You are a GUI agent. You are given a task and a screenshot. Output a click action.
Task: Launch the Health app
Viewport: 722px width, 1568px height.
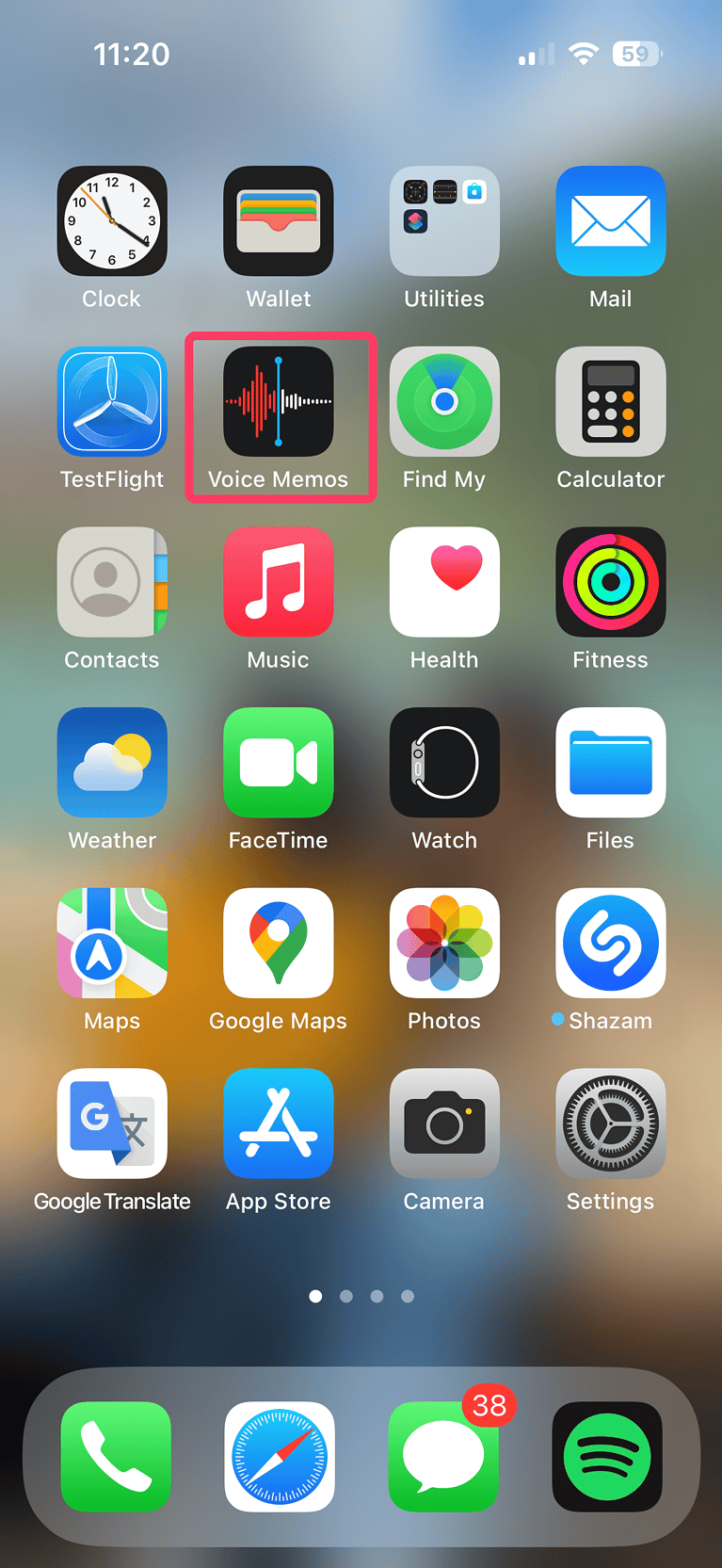pyautogui.click(x=444, y=581)
